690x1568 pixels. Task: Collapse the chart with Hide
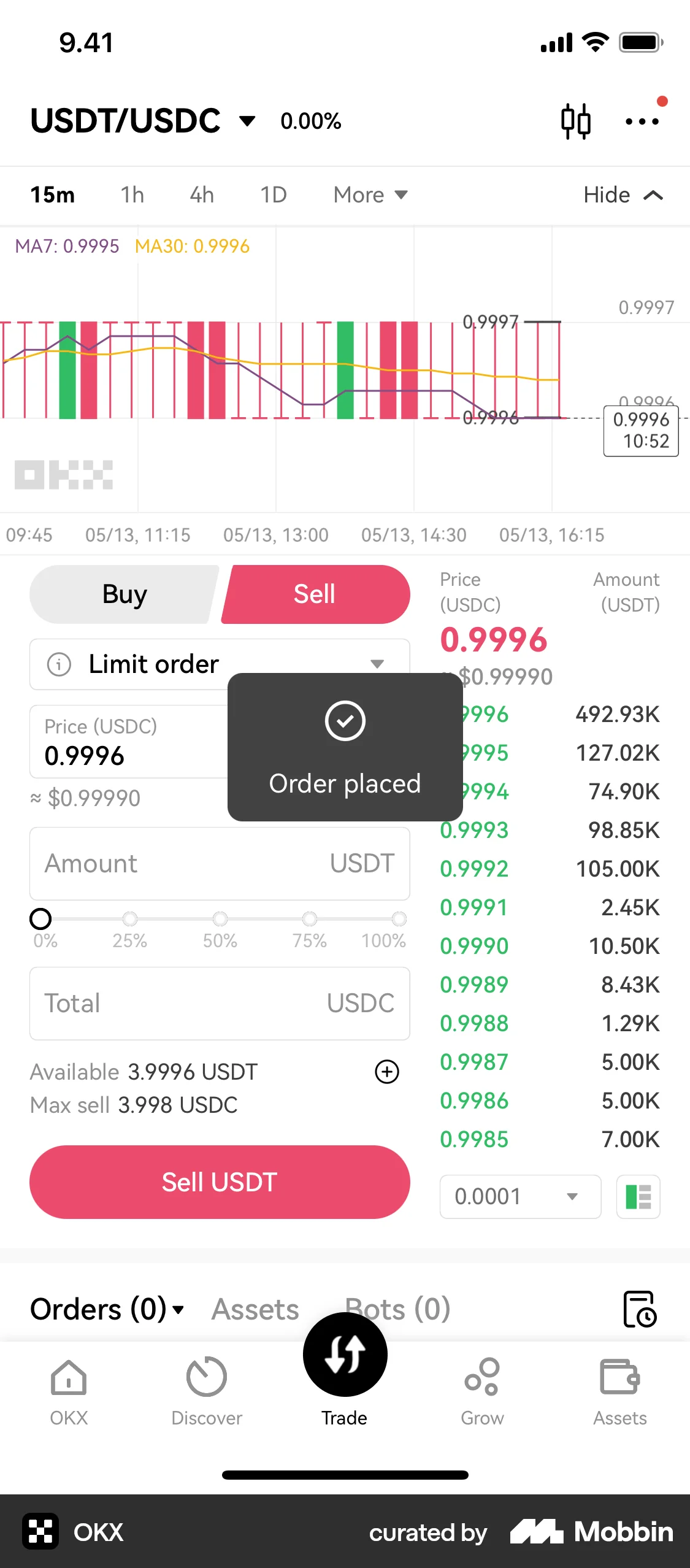point(623,194)
